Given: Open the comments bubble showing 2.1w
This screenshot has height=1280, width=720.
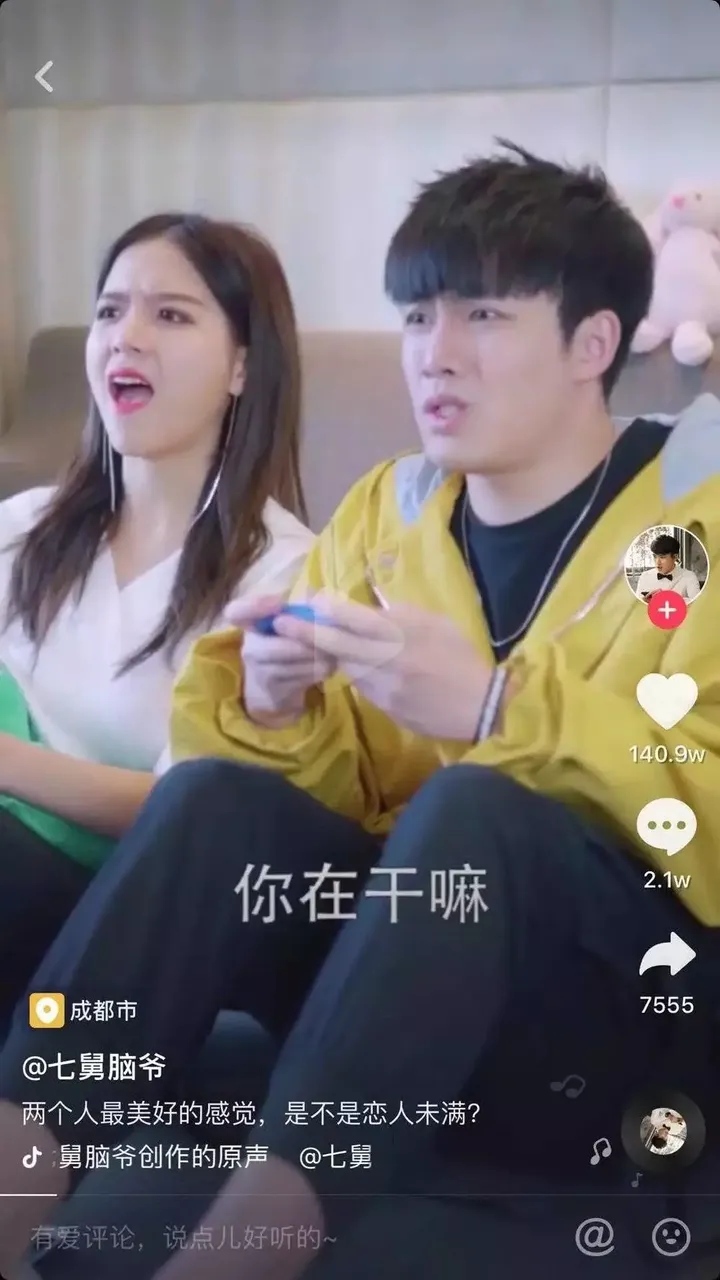Looking at the screenshot, I should click(x=667, y=828).
